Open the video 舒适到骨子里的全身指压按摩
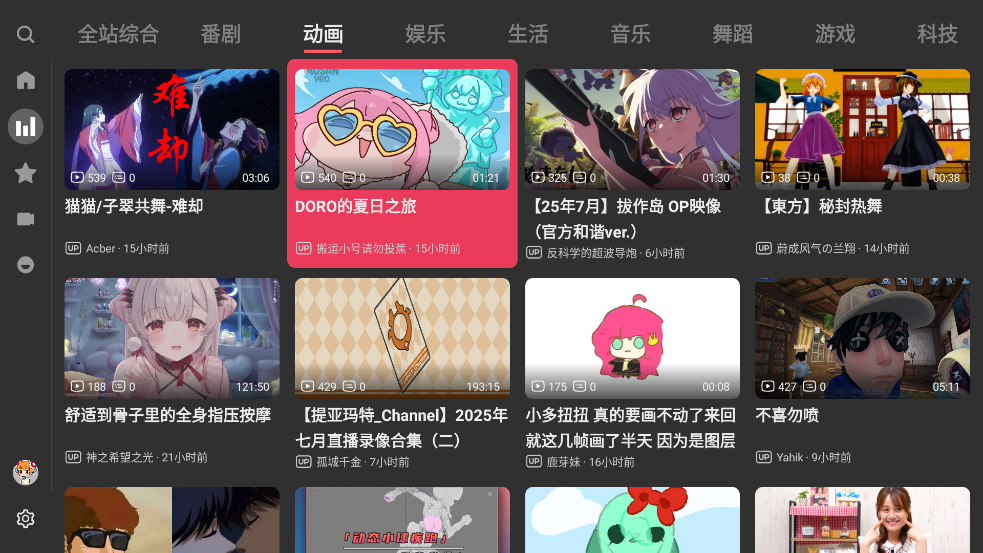Image resolution: width=983 pixels, height=553 pixels. [x=172, y=339]
